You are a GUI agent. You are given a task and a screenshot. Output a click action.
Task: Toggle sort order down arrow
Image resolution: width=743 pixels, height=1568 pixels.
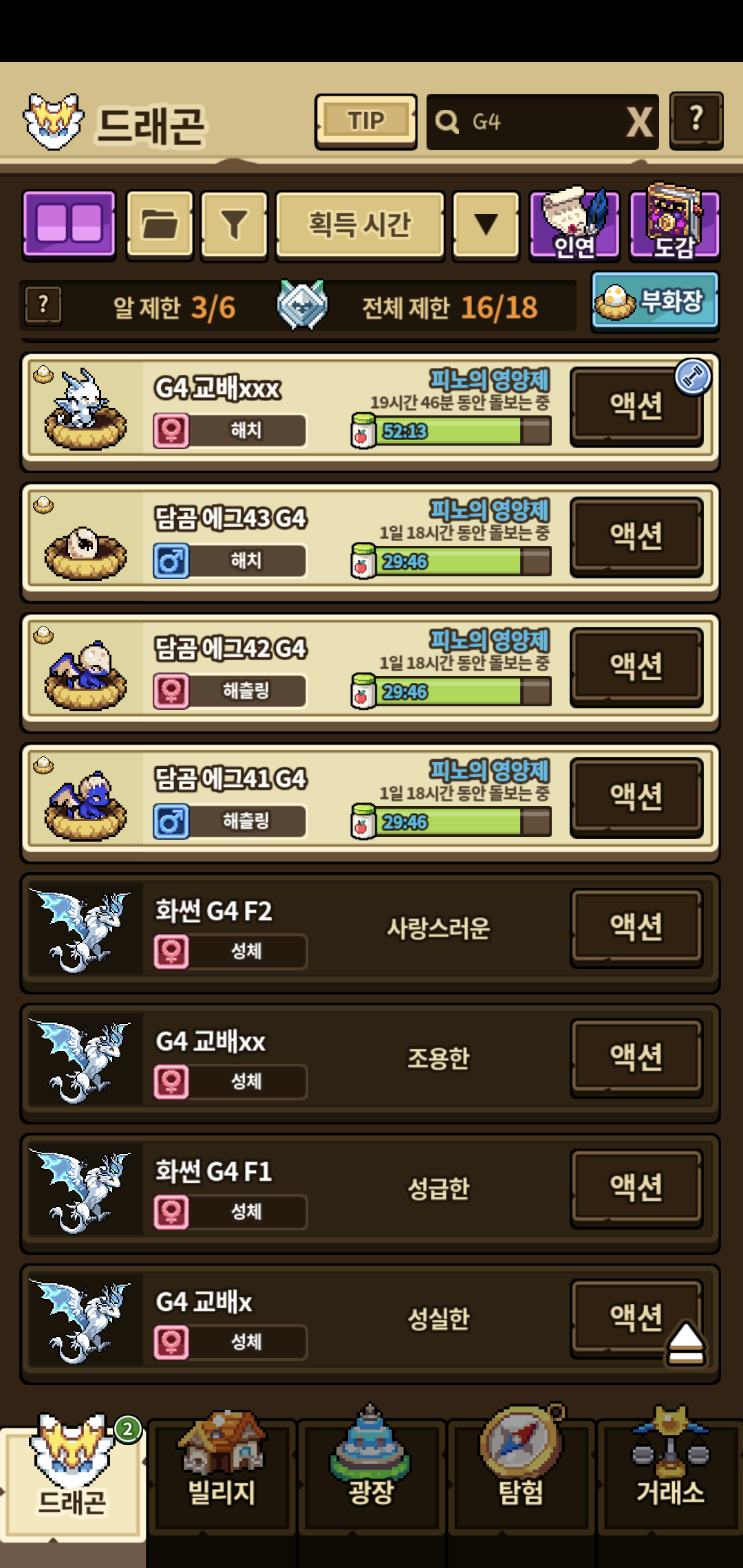tap(486, 224)
